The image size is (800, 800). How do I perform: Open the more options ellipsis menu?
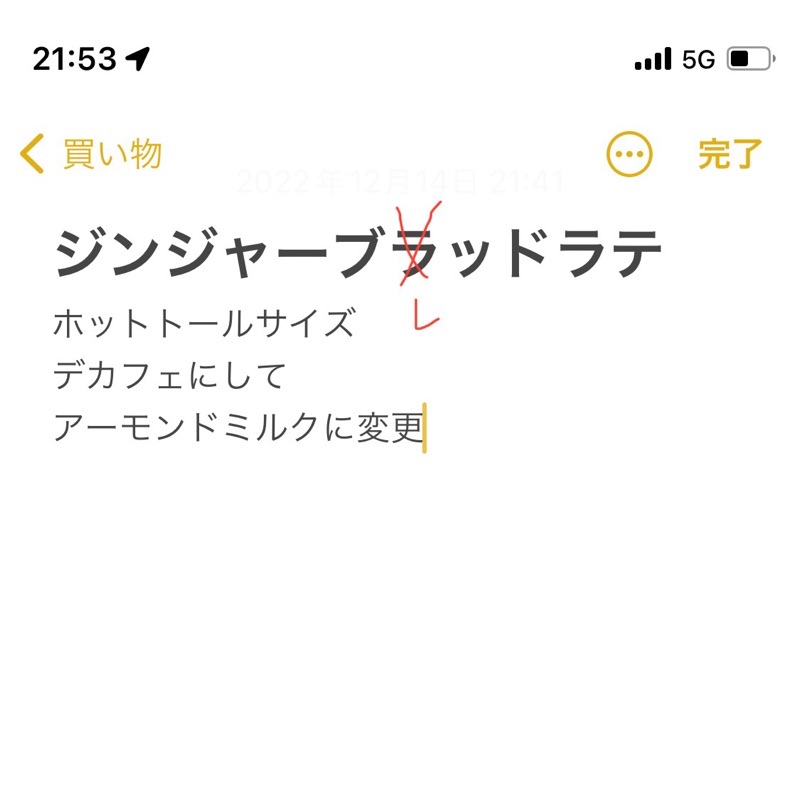pyautogui.click(x=629, y=155)
